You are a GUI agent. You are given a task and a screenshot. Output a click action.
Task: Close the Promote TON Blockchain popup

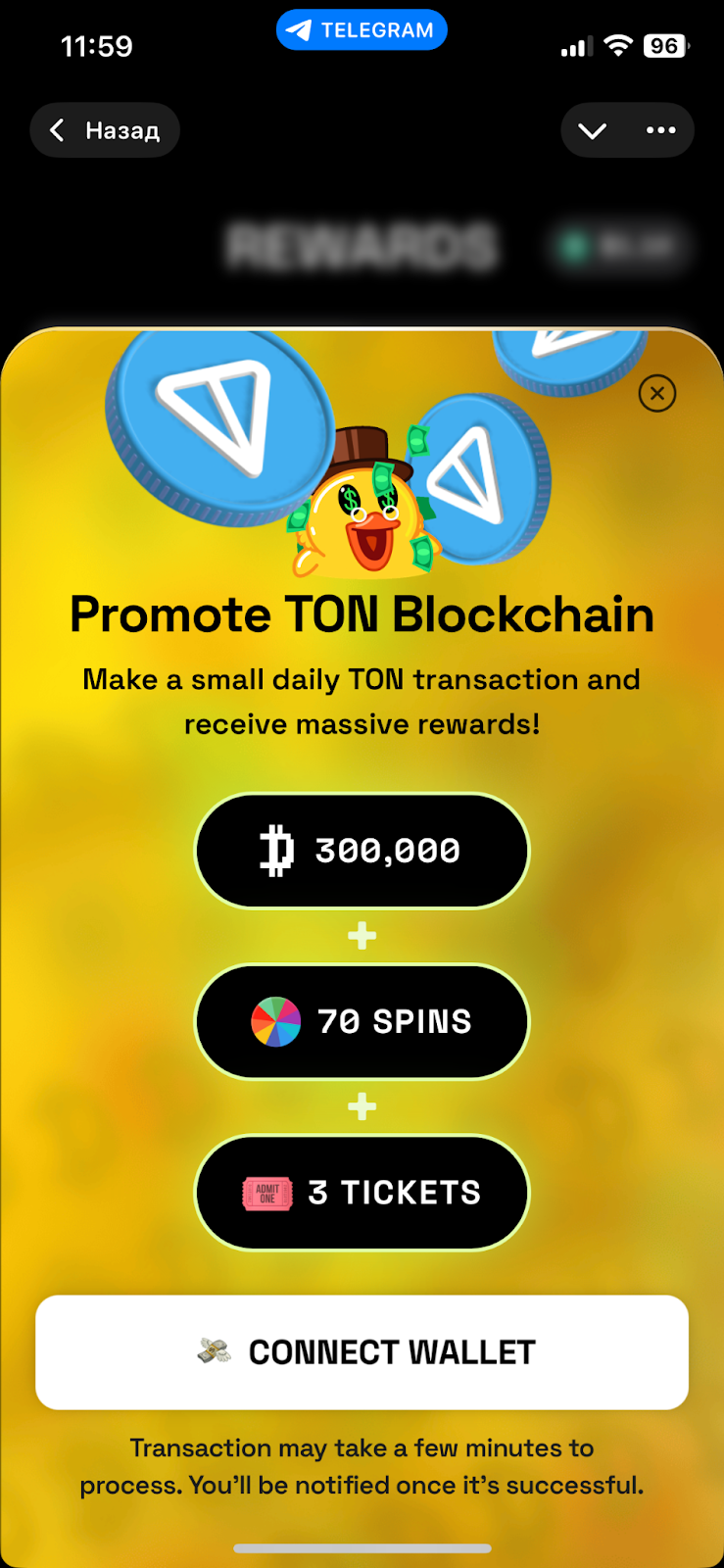pos(657,394)
